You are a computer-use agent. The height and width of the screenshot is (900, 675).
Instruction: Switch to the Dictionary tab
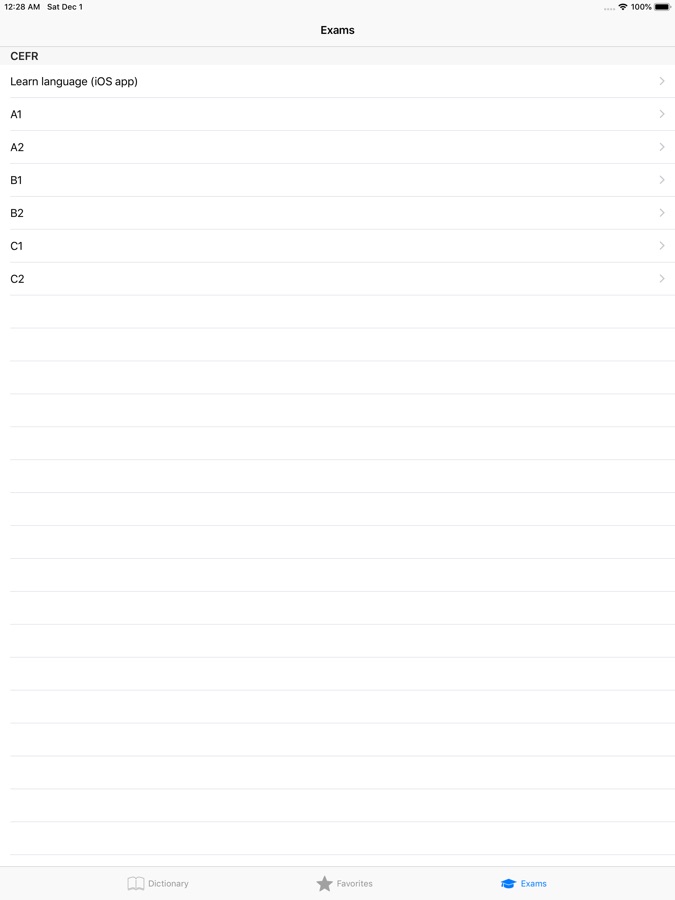pyautogui.click(x=158, y=883)
